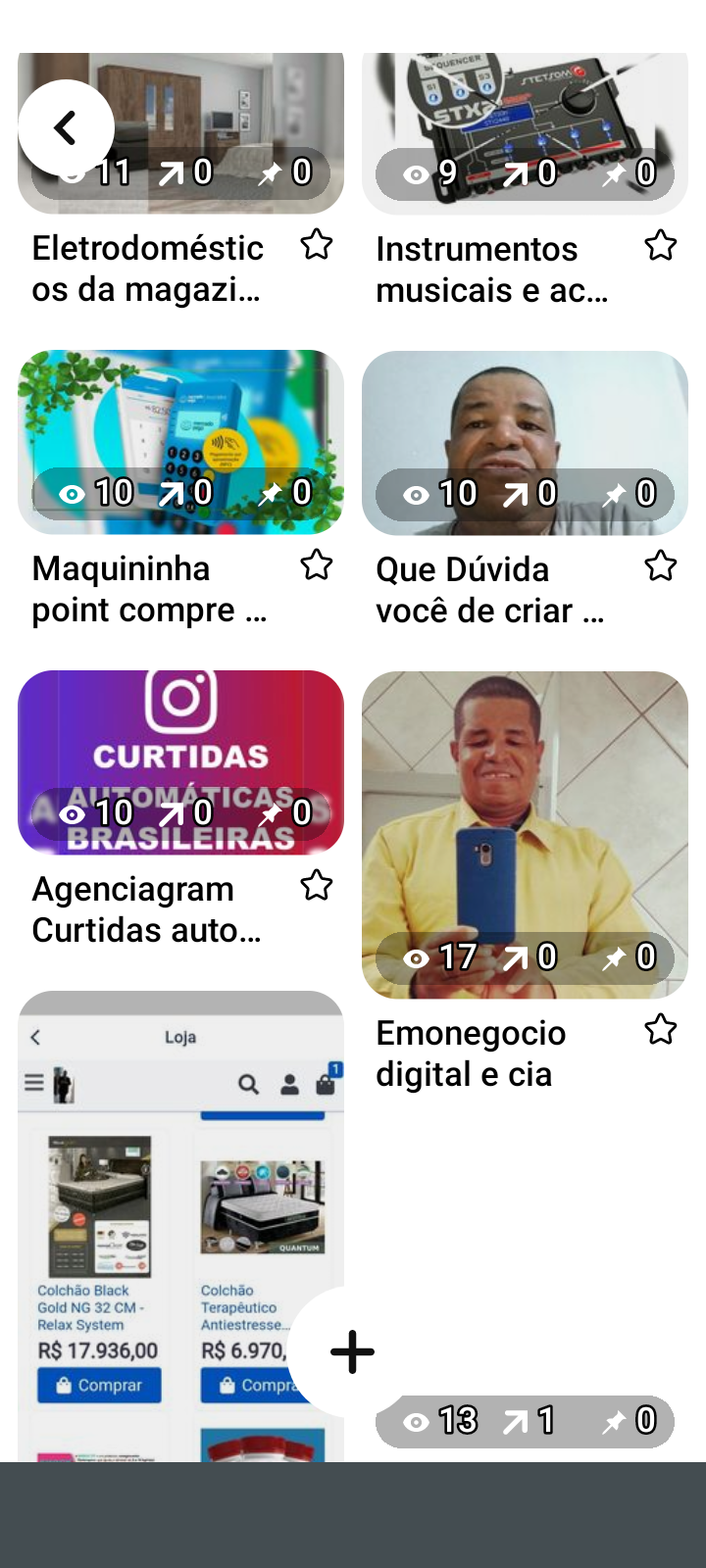Favorite the Agenciagram Curtidas pin
706x1568 pixels.
tap(317, 886)
